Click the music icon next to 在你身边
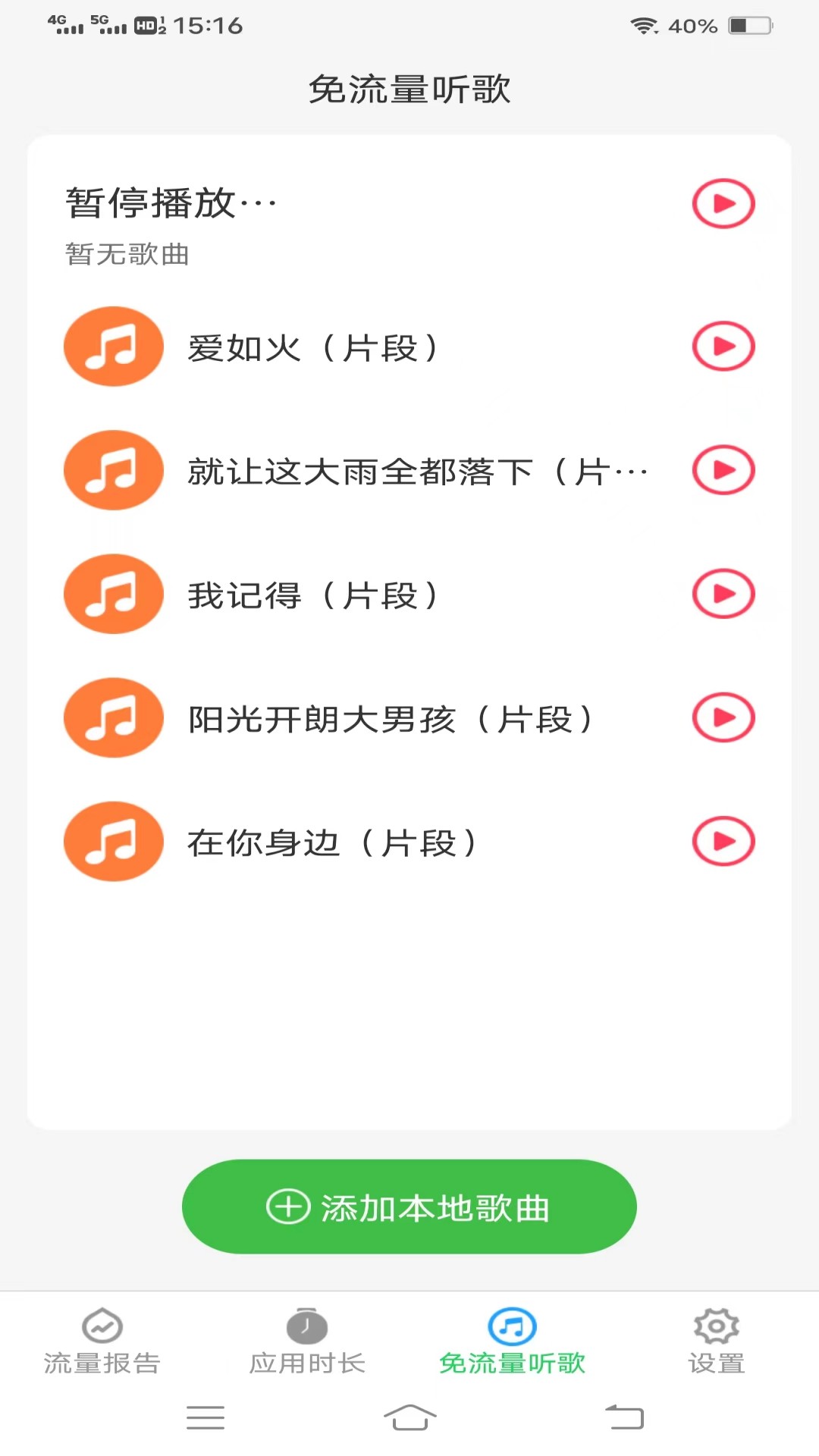Image resolution: width=819 pixels, height=1456 pixels. [x=113, y=842]
